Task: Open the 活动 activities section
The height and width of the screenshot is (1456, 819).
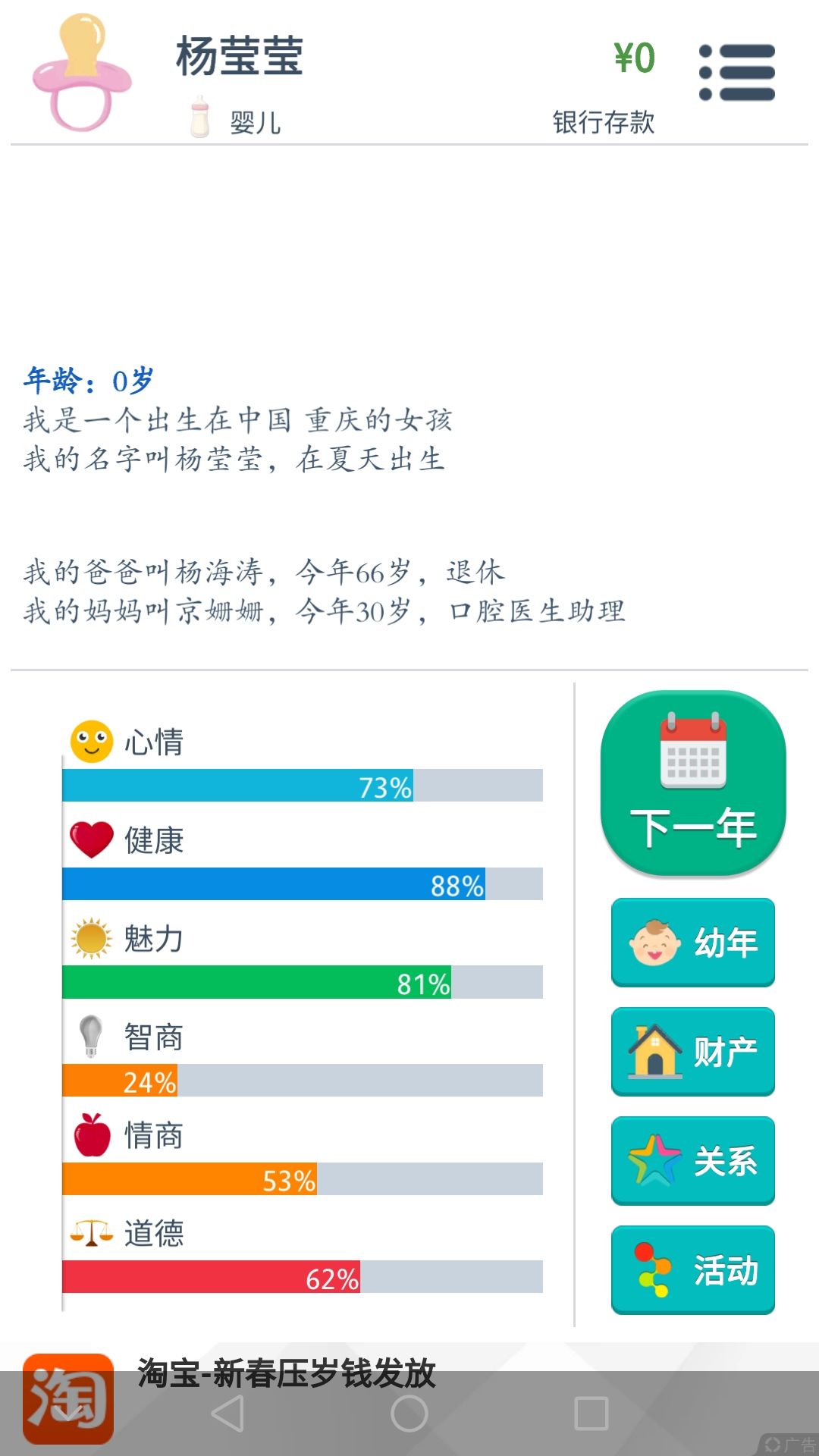Action: [x=693, y=1270]
